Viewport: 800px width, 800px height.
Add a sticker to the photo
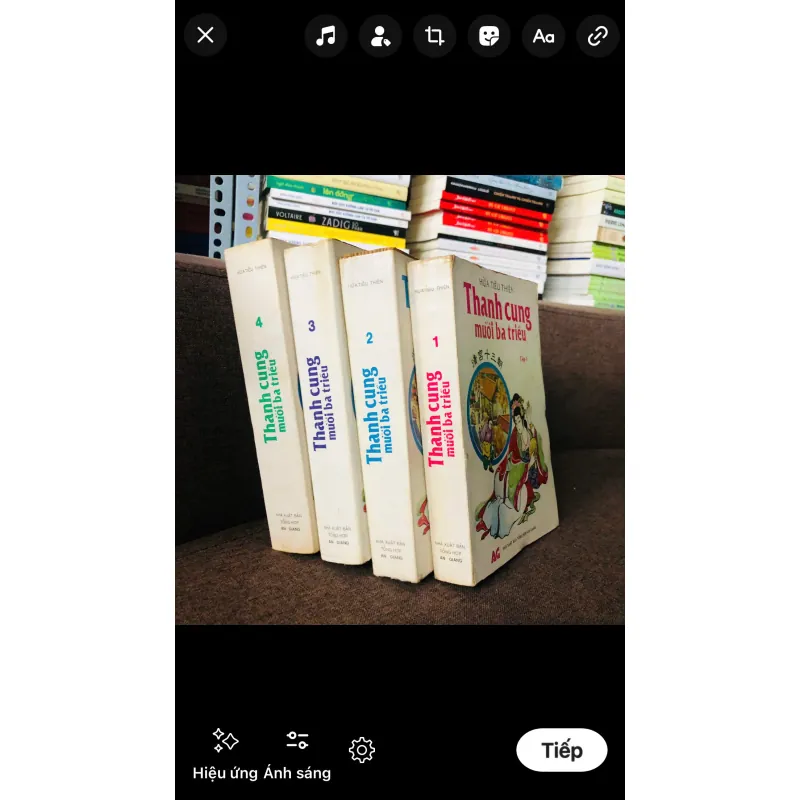(489, 36)
